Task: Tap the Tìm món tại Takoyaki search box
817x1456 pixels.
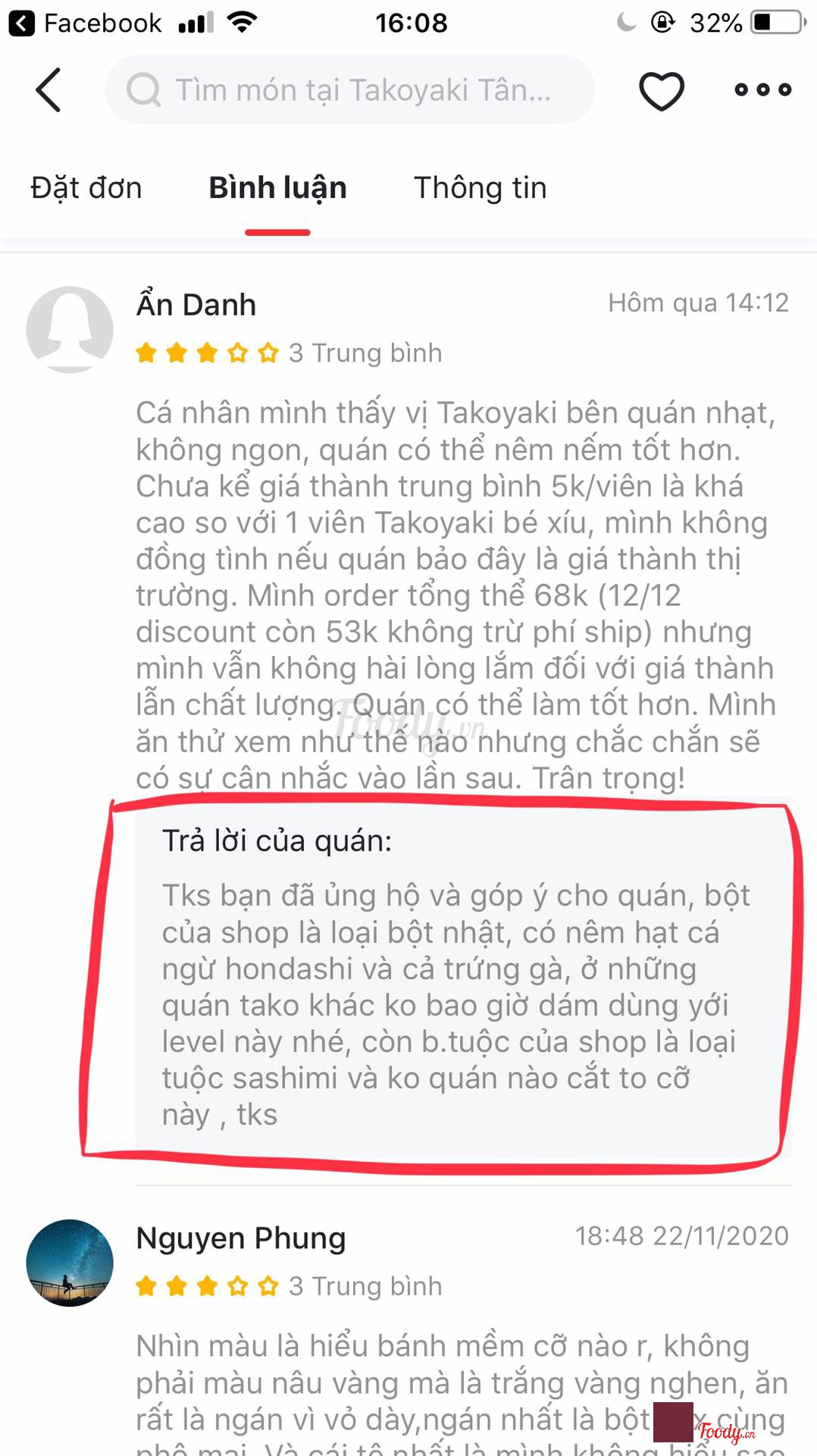Action: 349,90
